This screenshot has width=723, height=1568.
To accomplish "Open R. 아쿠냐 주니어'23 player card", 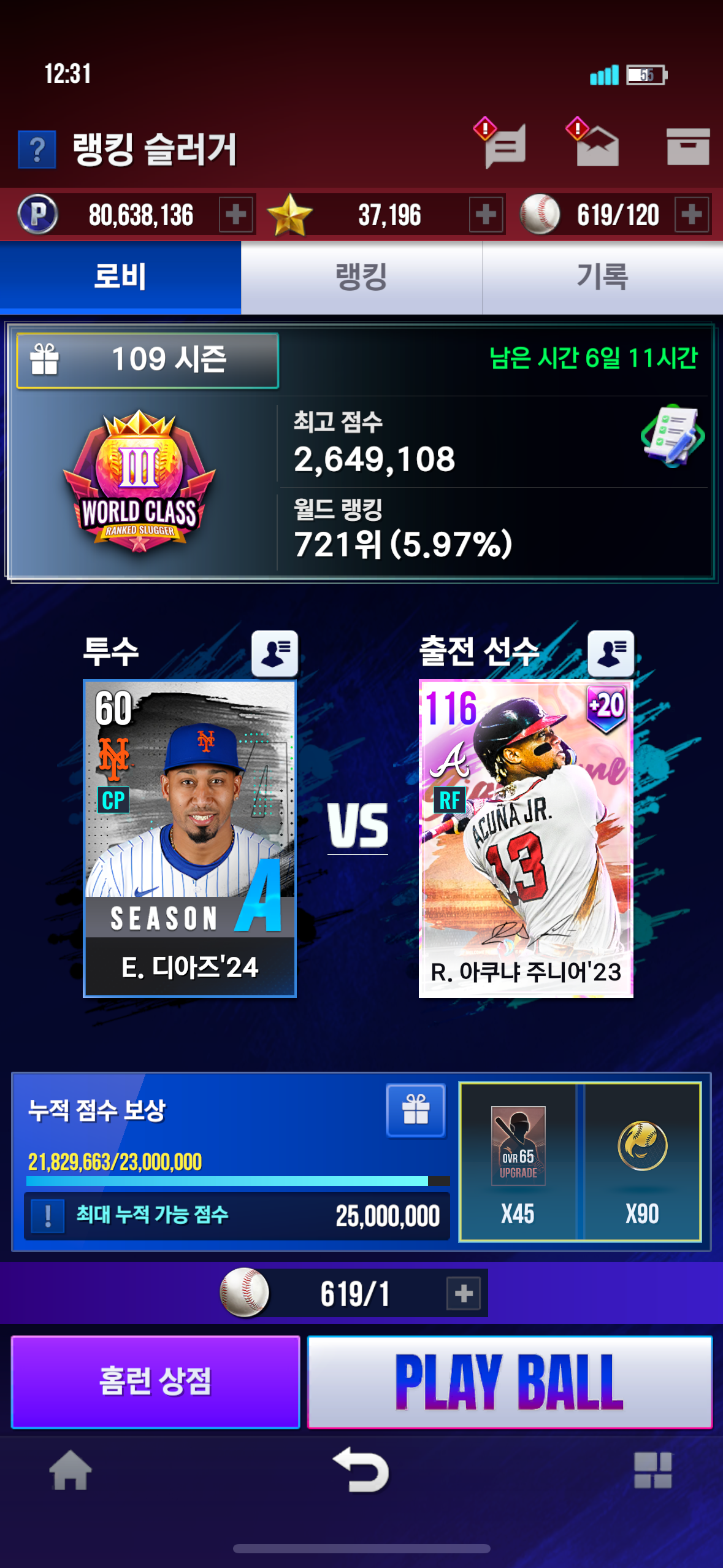I will (x=526, y=838).
